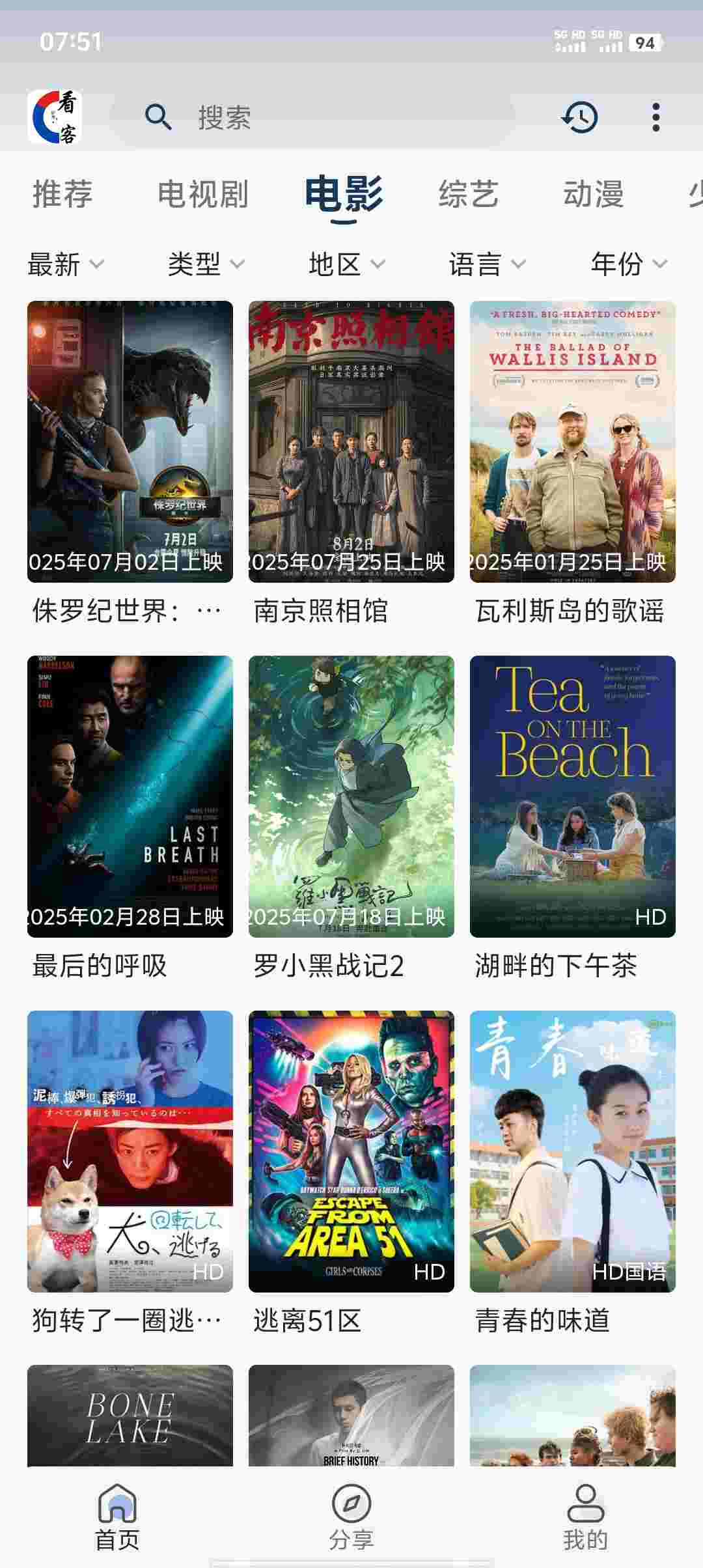View the movie 湖畔的下午茶
The width and height of the screenshot is (703, 1568).
tap(573, 796)
